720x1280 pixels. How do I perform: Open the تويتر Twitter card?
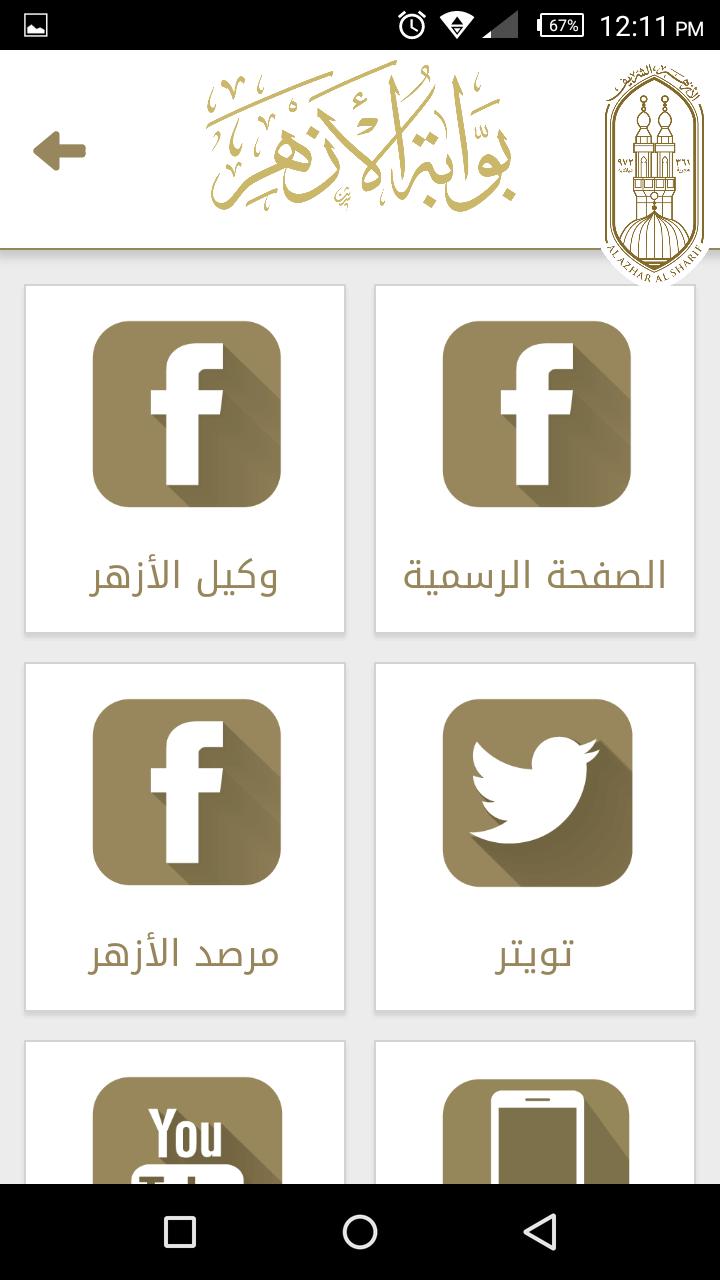click(535, 836)
